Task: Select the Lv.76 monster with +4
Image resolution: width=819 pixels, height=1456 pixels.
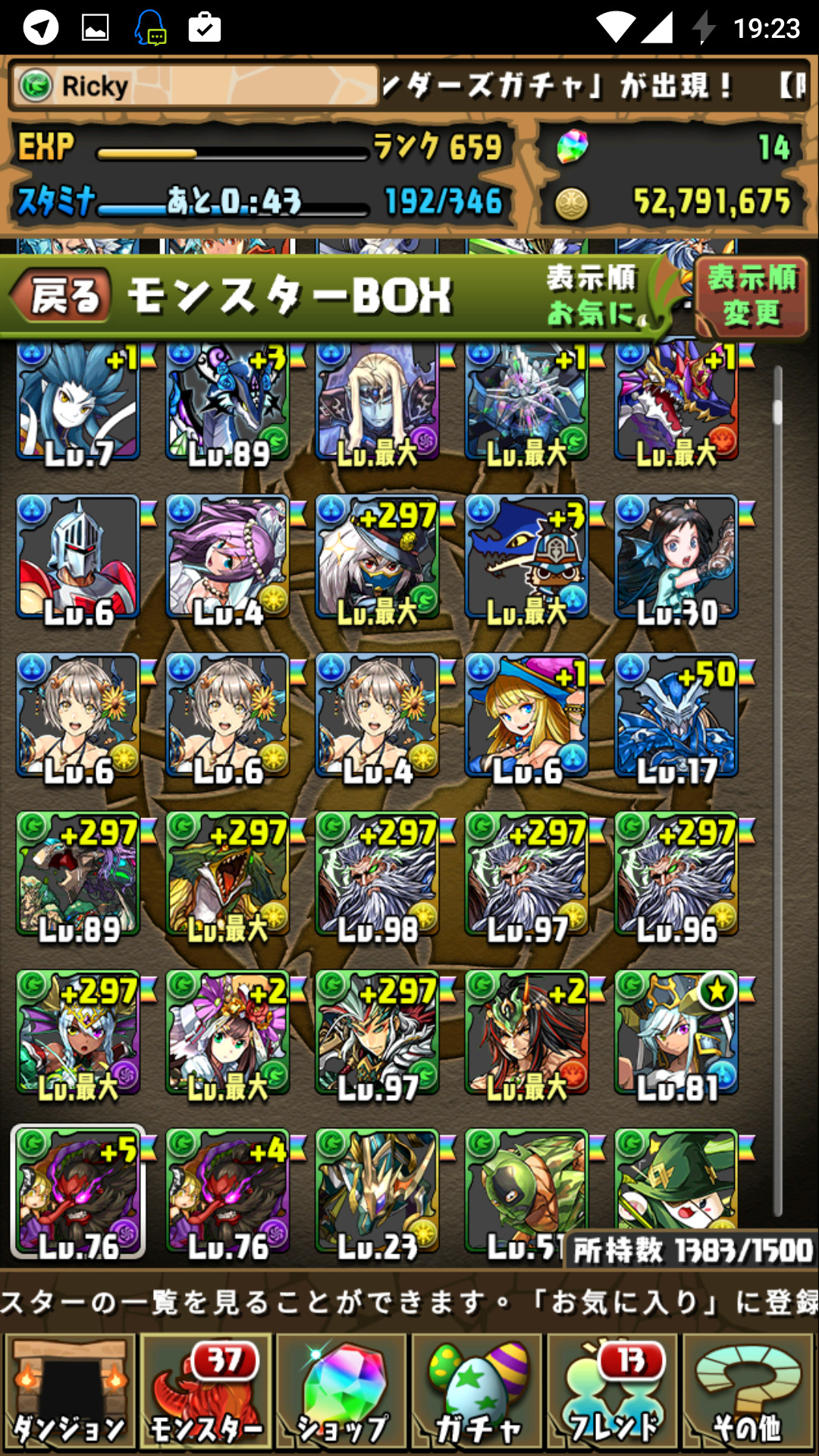Action: pyautogui.click(x=227, y=1192)
